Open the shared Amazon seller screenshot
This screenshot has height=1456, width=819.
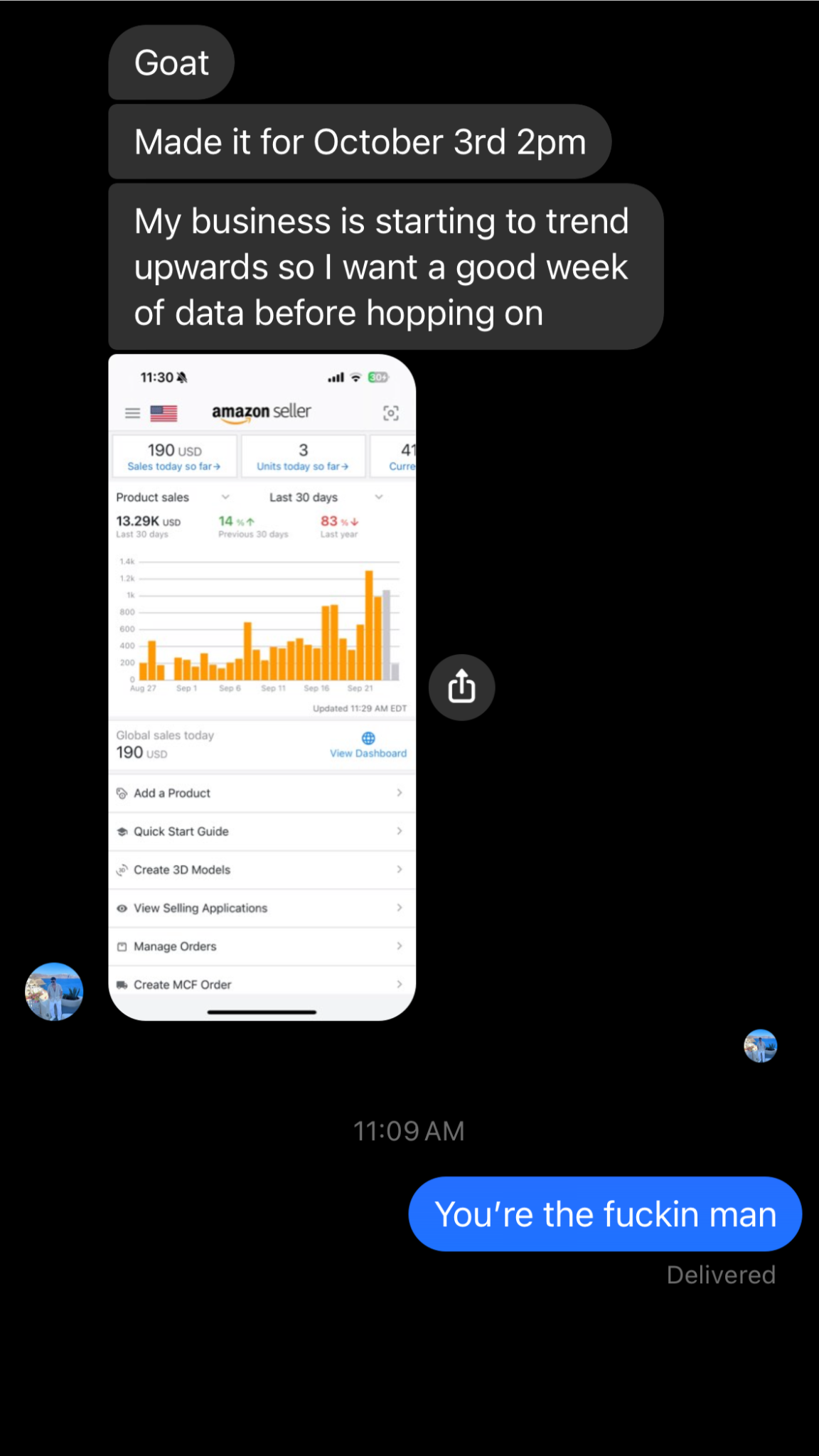click(262, 687)
